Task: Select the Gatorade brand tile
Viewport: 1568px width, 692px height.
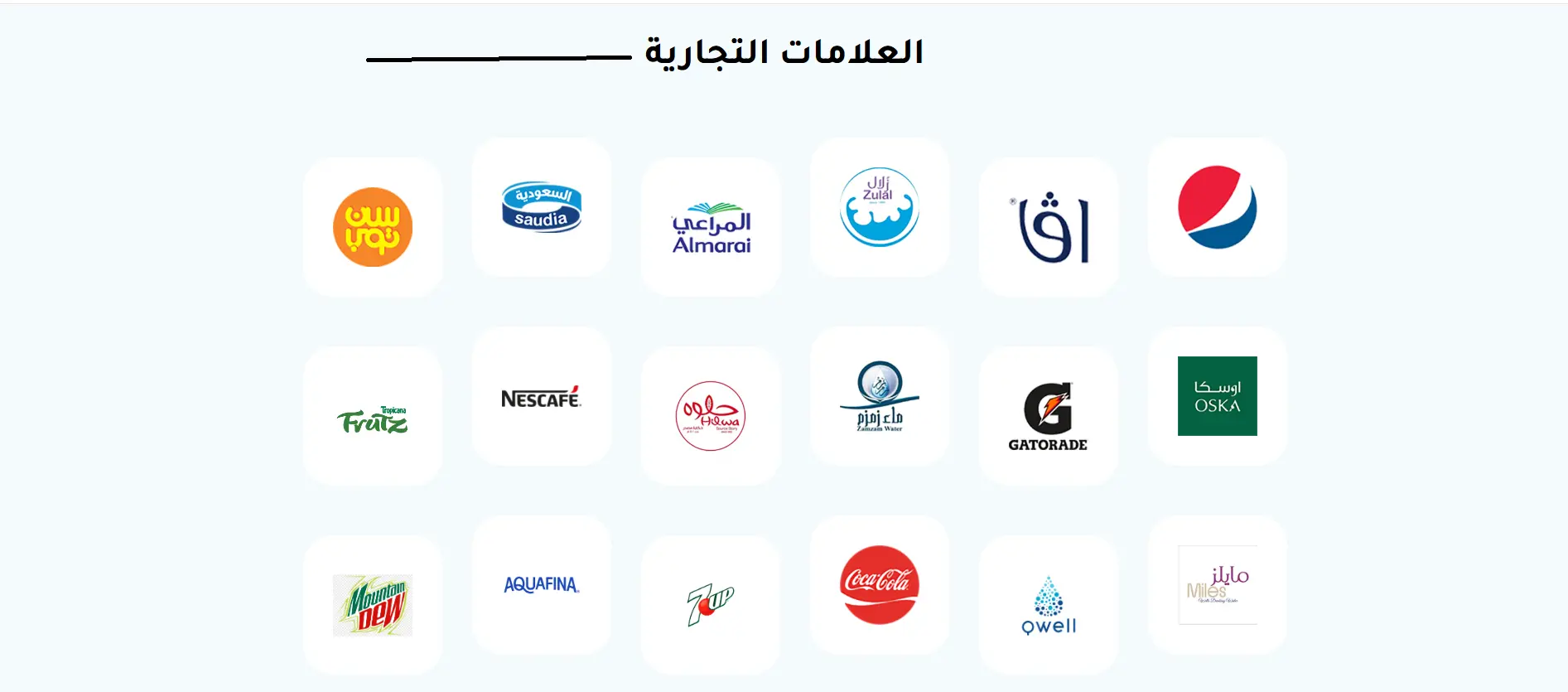Action: point(1048,416)
